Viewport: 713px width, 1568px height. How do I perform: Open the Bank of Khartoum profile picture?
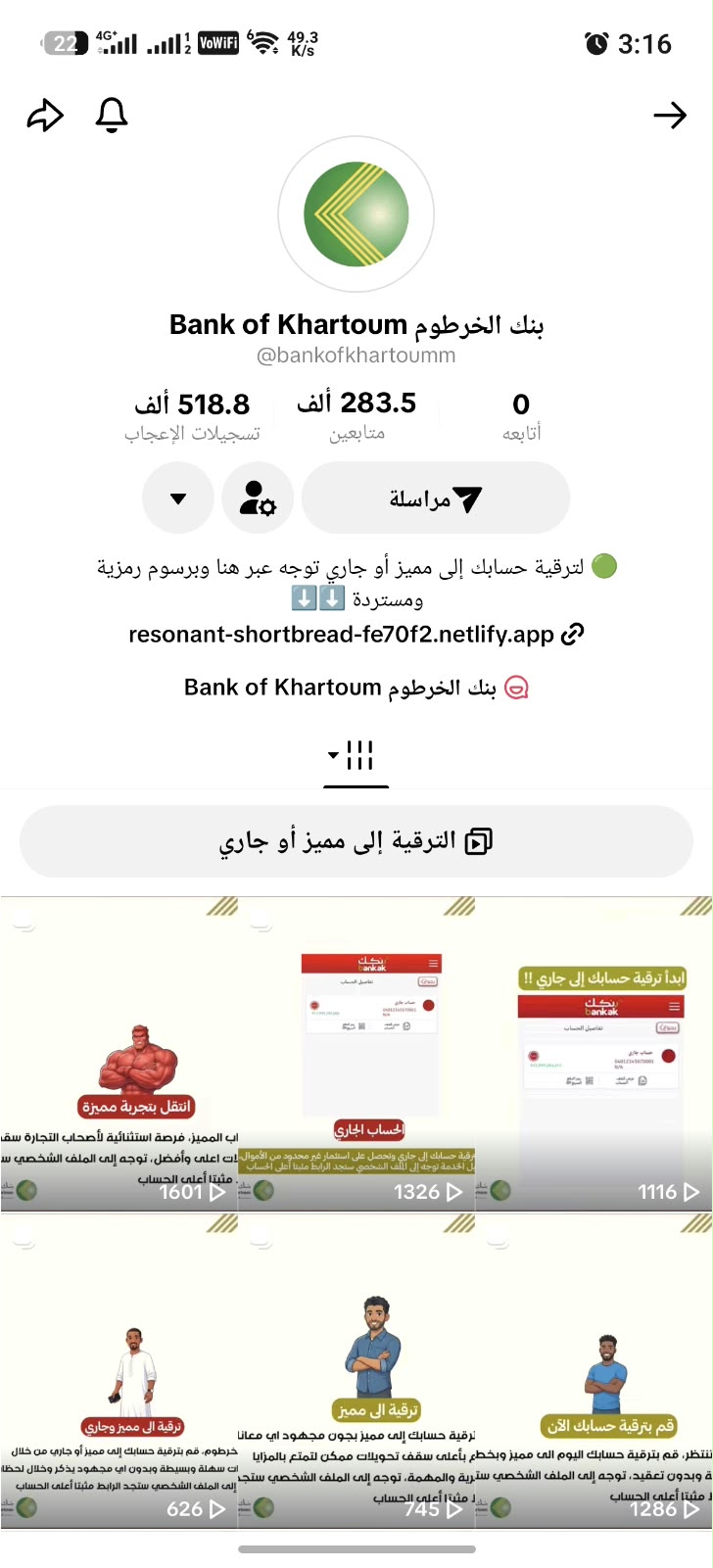click(356, 214)
